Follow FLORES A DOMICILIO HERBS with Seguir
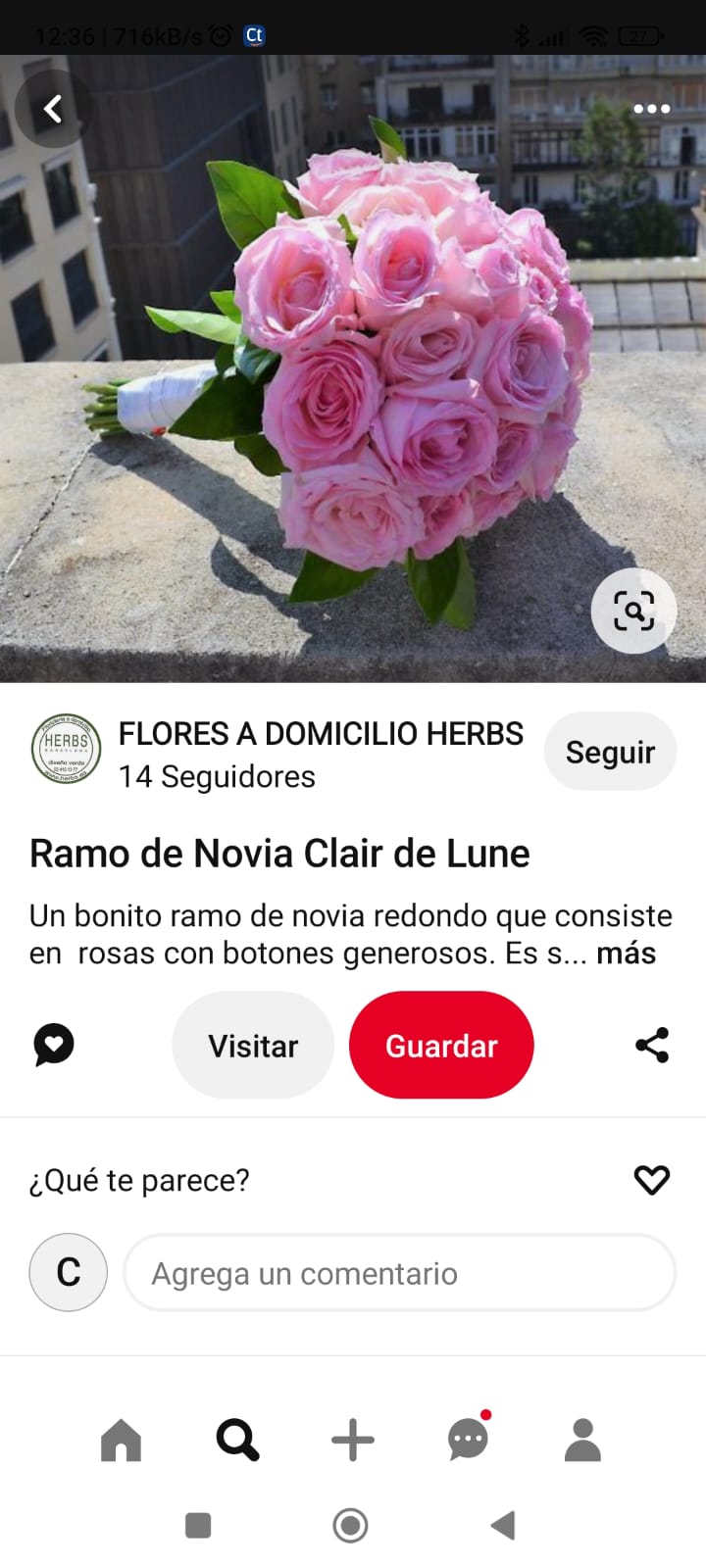The width and height of the screenshot is (706, 1568). point(610,752)
